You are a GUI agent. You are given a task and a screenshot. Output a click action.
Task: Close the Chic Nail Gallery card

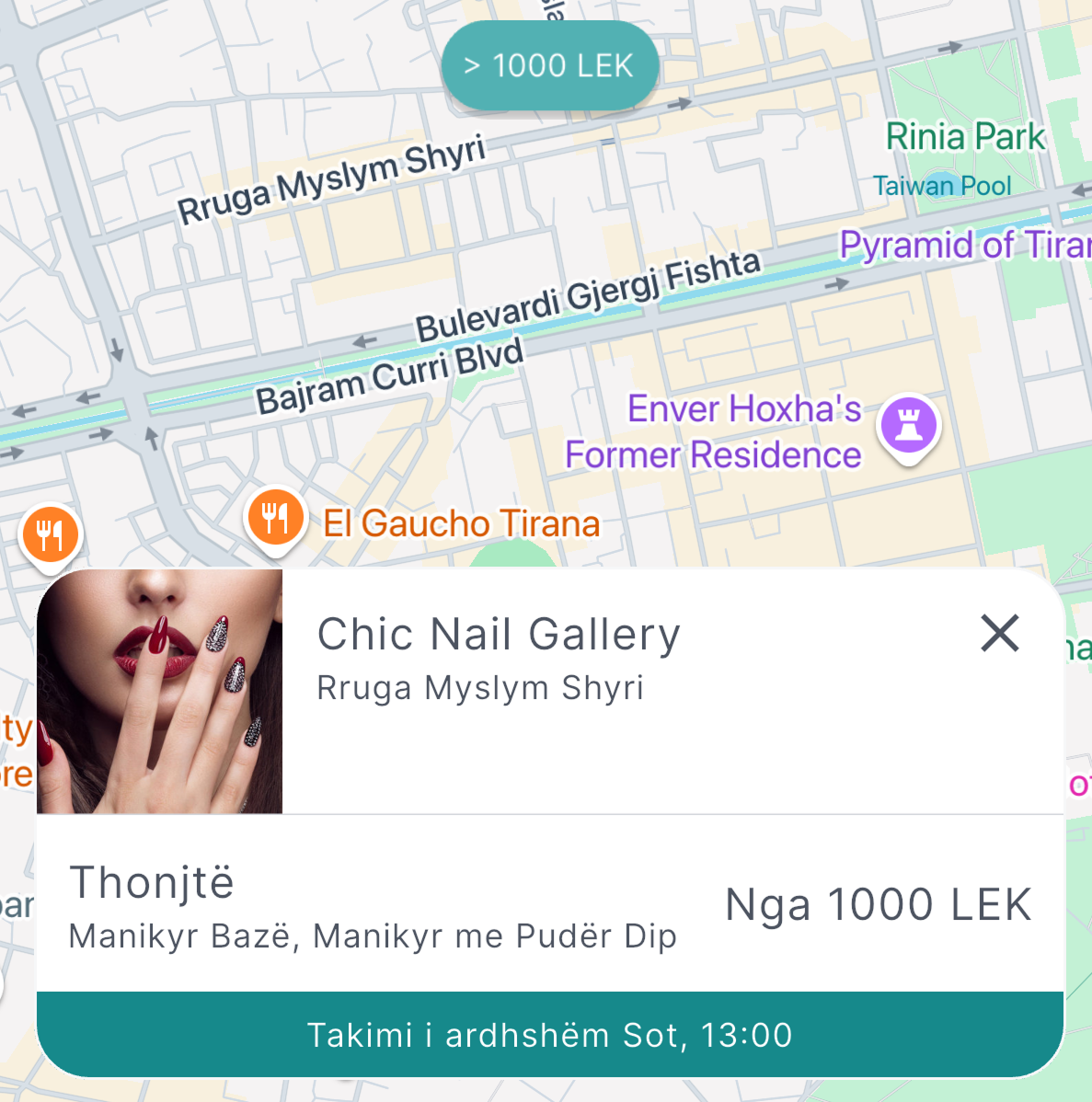pyautogui.click(x=999, y=634)
